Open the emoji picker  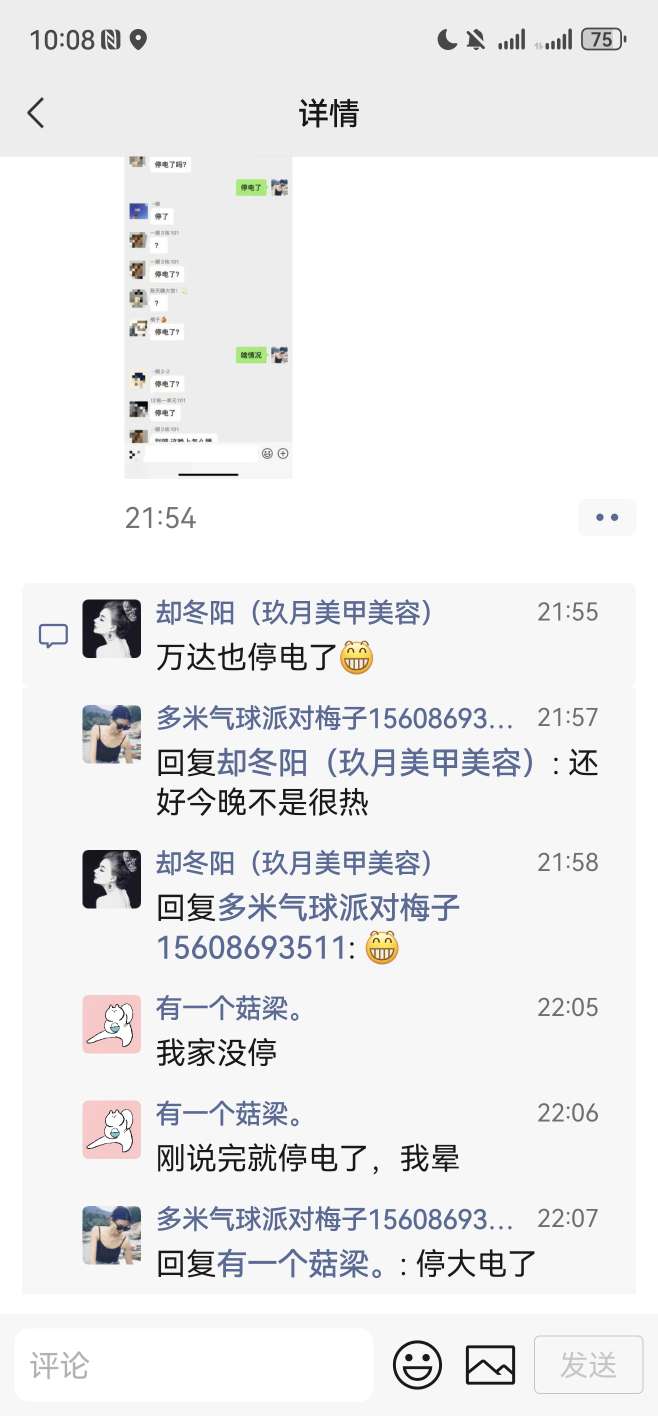point(417,1365)
